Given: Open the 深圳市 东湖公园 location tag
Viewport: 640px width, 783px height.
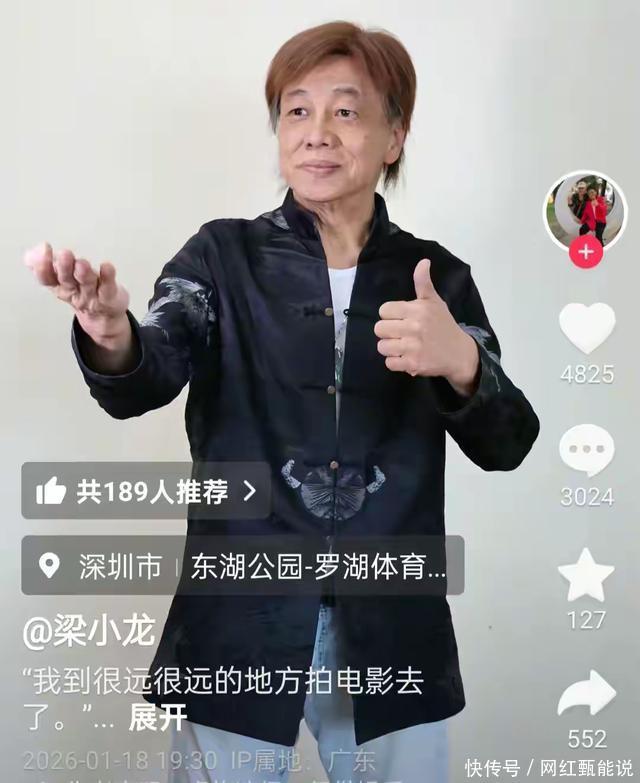Looking at the screenshot, I should [242, 566].
